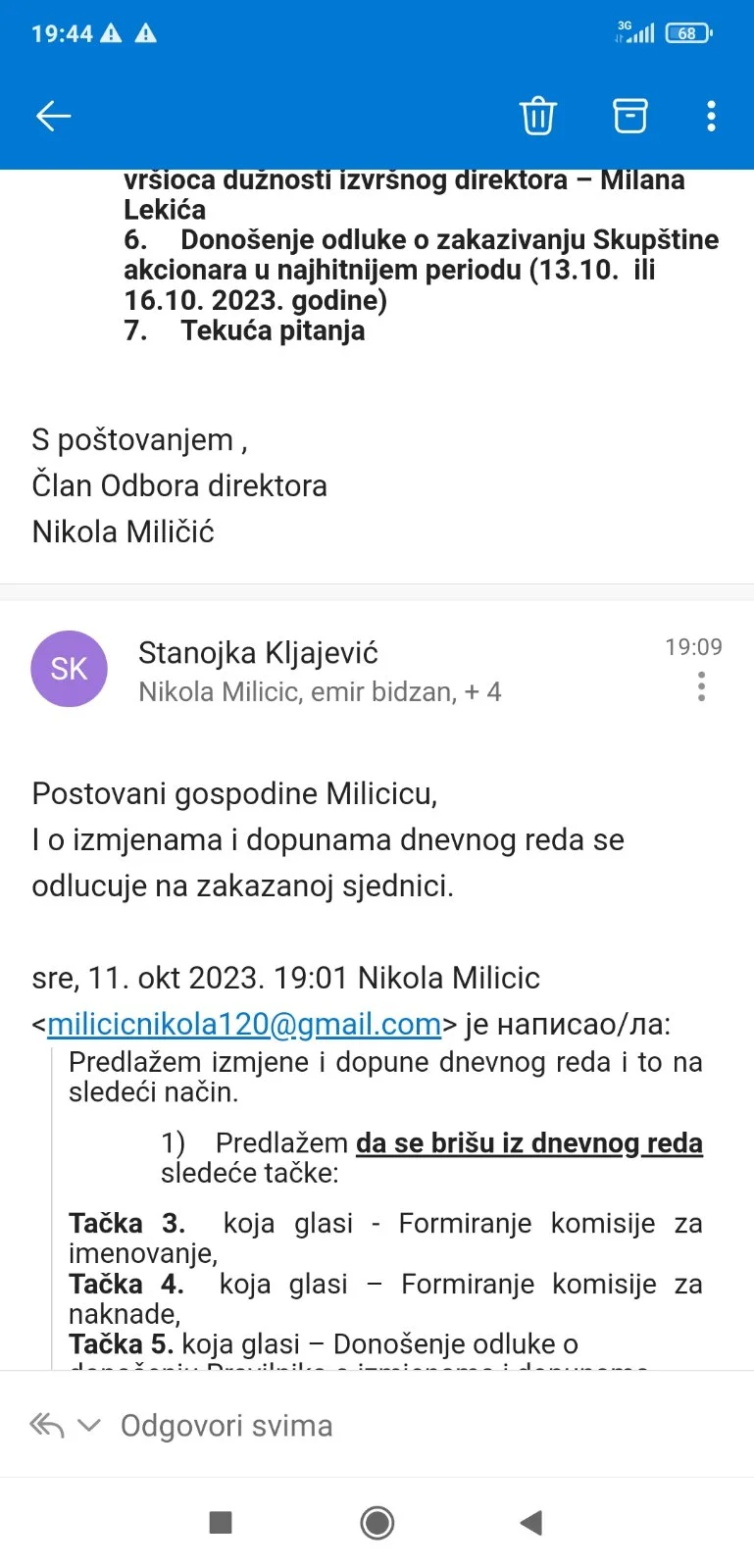Tap the system home button
Screen dimensions: 754x1568
(377, 1523)
